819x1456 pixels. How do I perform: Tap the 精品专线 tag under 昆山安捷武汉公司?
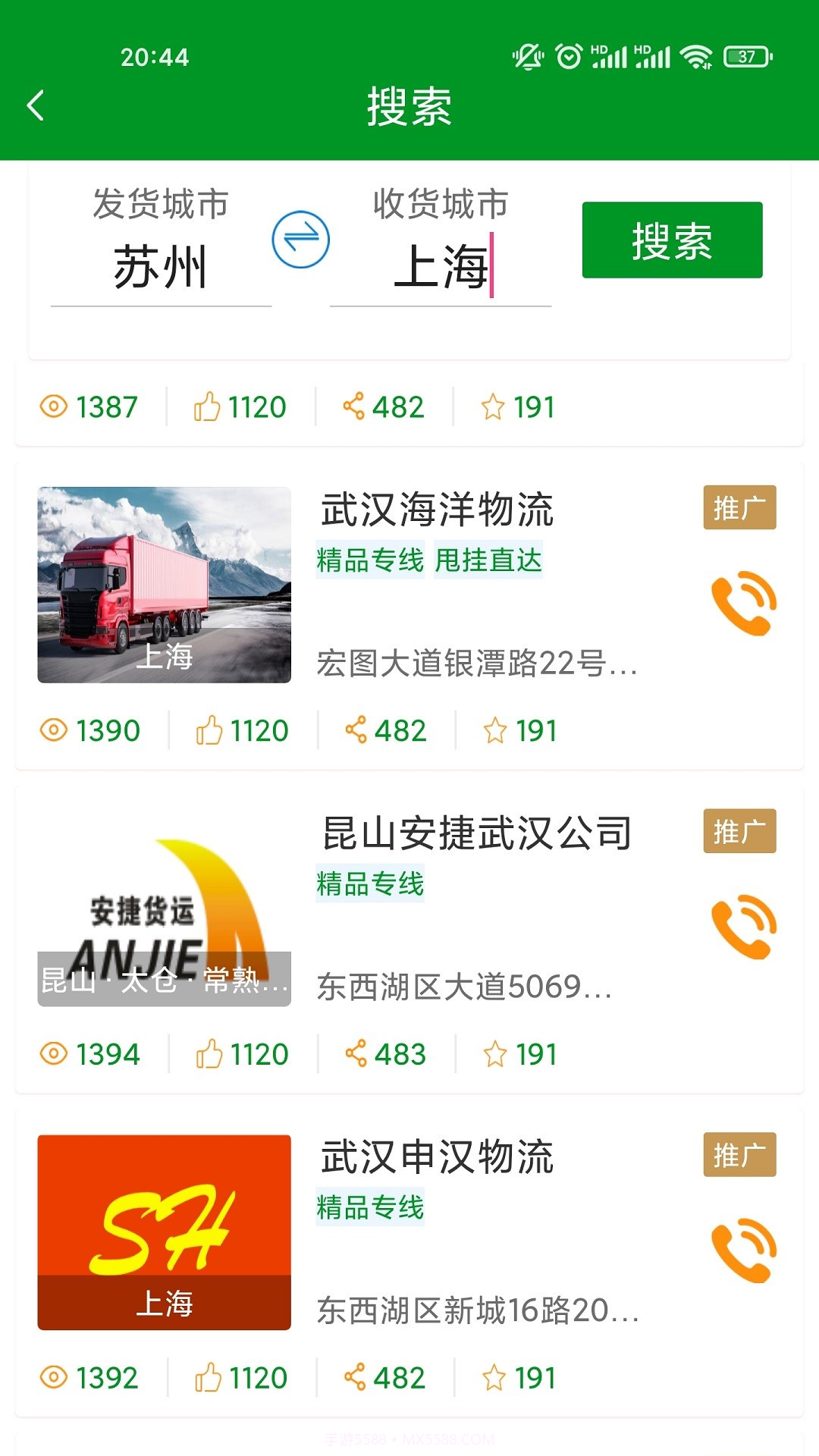[x=369, y=883]
